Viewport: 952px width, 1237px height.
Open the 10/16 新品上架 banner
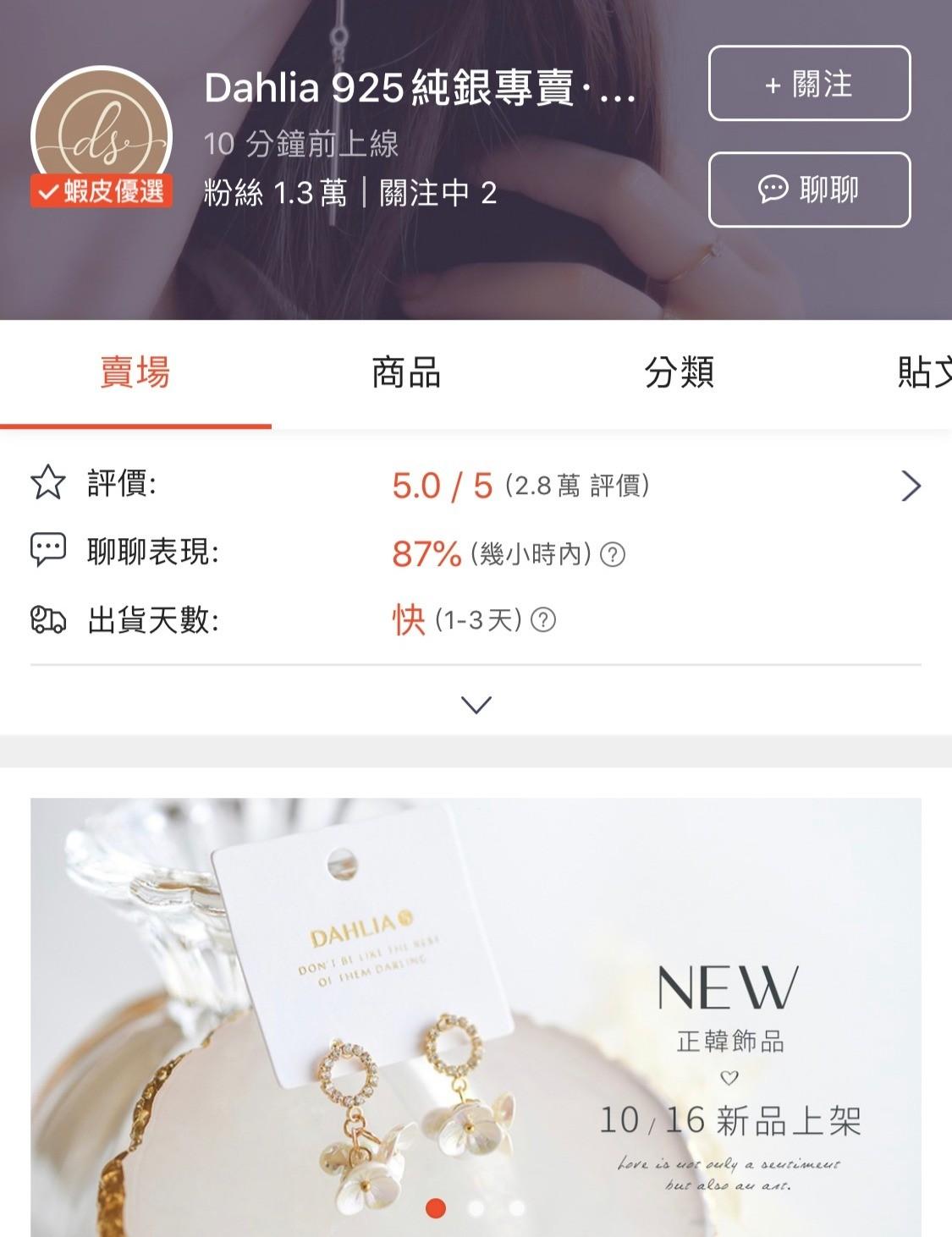[x=476, y=1015]
